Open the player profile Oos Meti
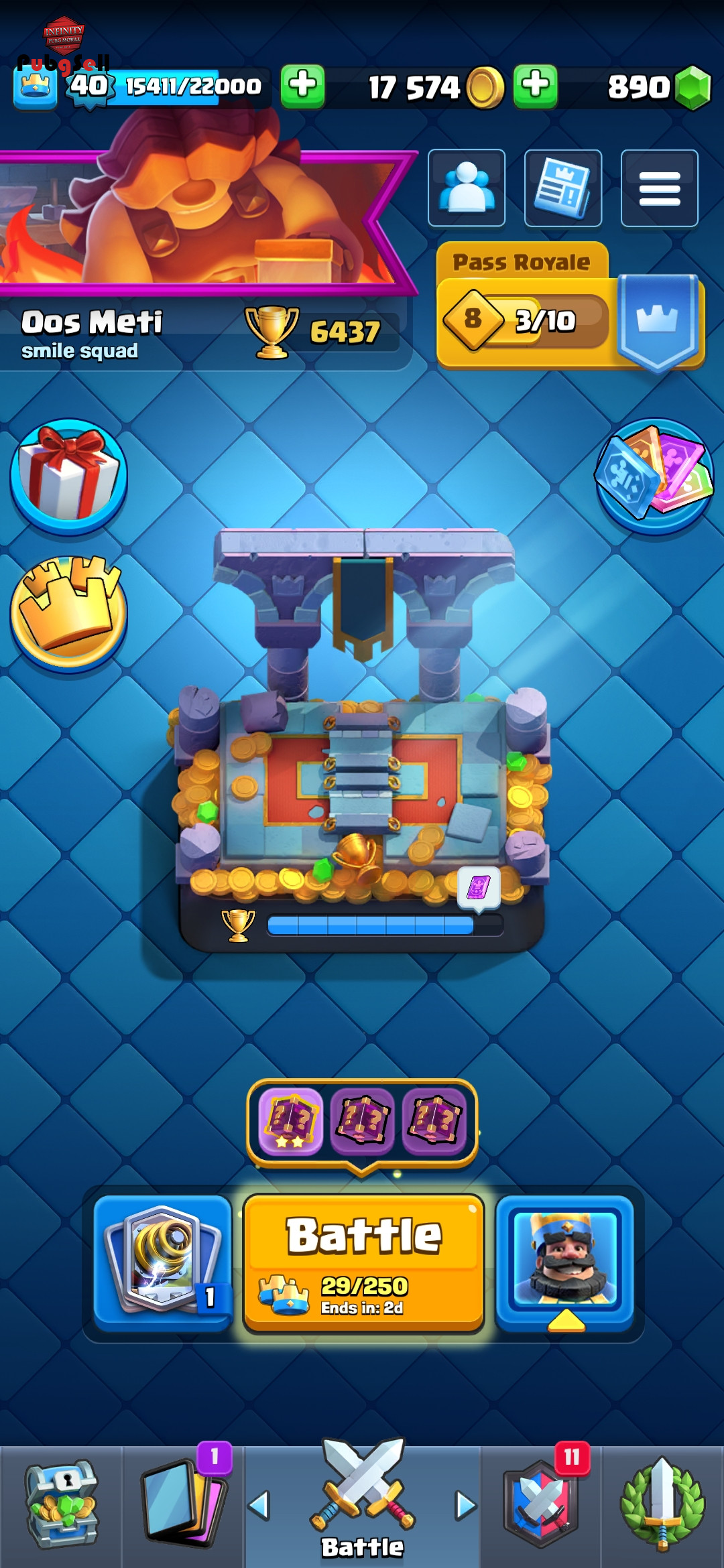724x1568 pixels. (91, 322)
